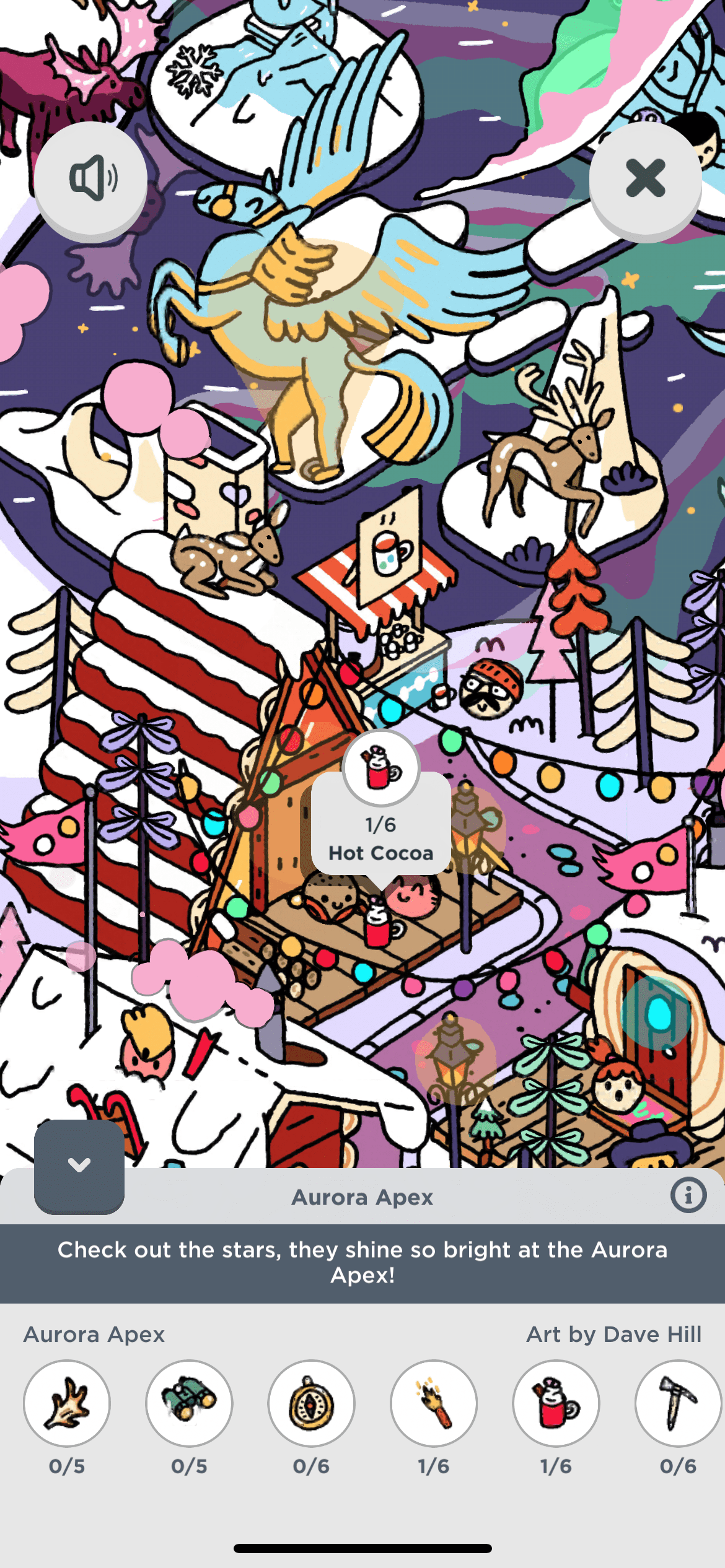Select the compass item showing 0/6
This screenshot has width=725, height=1568.
point(311,1403)
